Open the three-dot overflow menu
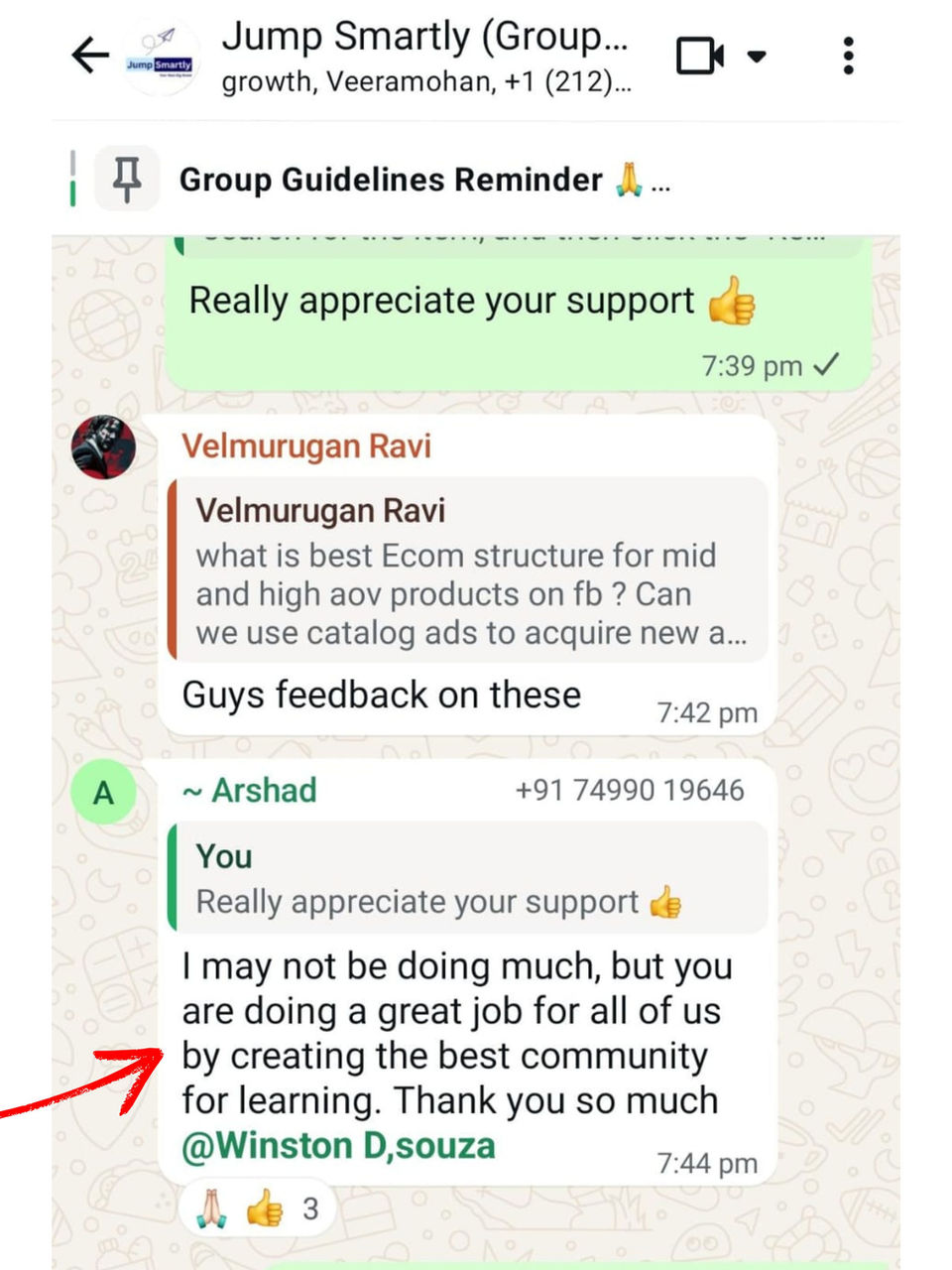 coord(848,56)
